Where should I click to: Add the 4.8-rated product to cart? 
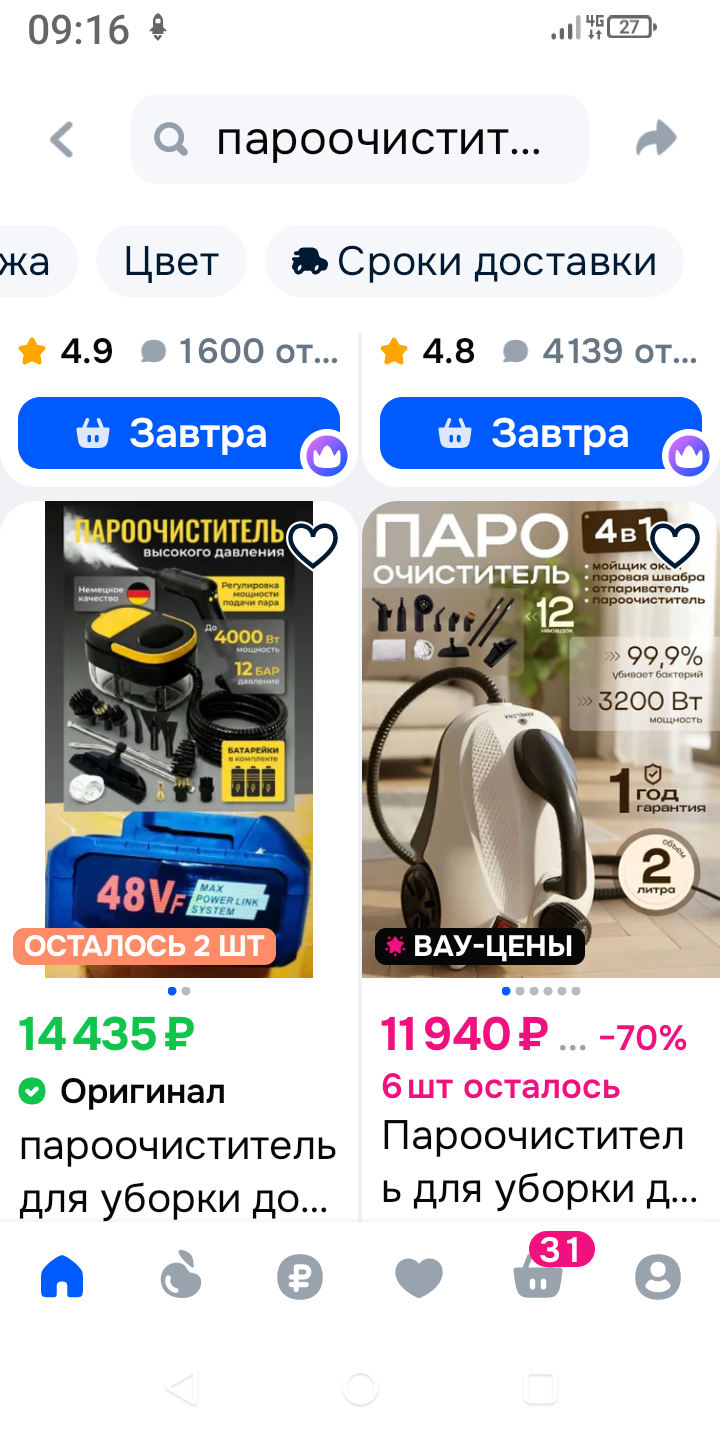click(540, 433)
